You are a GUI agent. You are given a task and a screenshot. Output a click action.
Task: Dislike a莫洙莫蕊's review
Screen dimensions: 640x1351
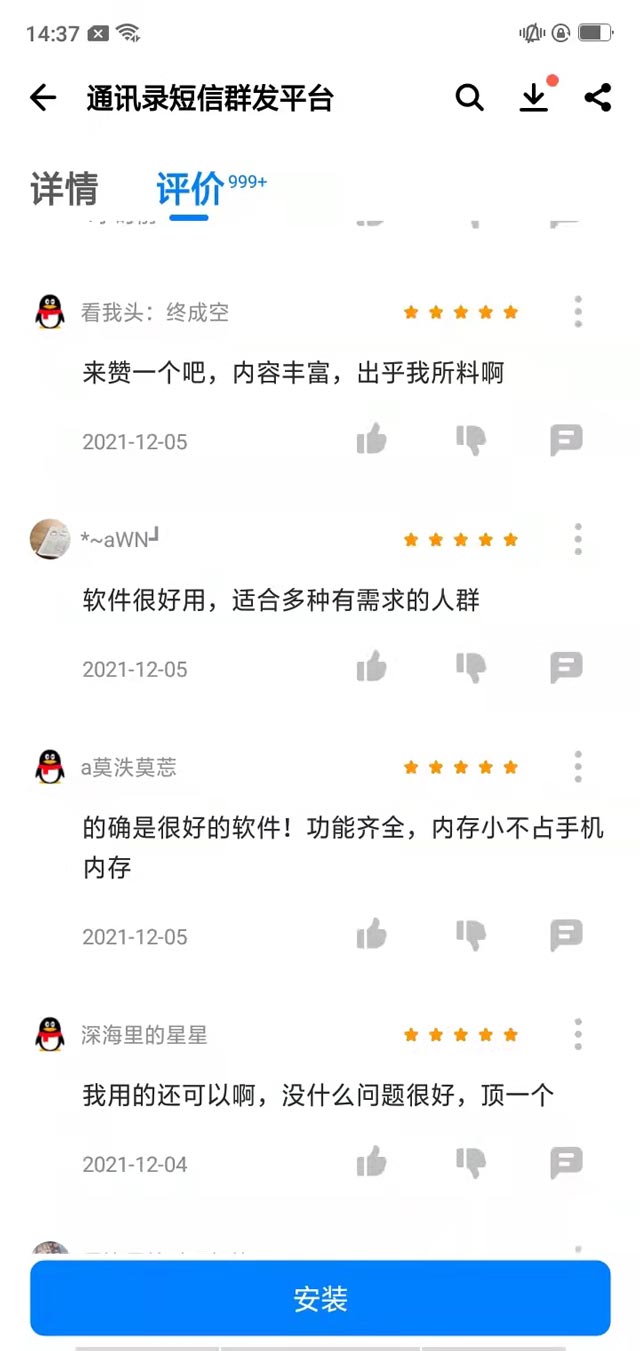(470, 935)
